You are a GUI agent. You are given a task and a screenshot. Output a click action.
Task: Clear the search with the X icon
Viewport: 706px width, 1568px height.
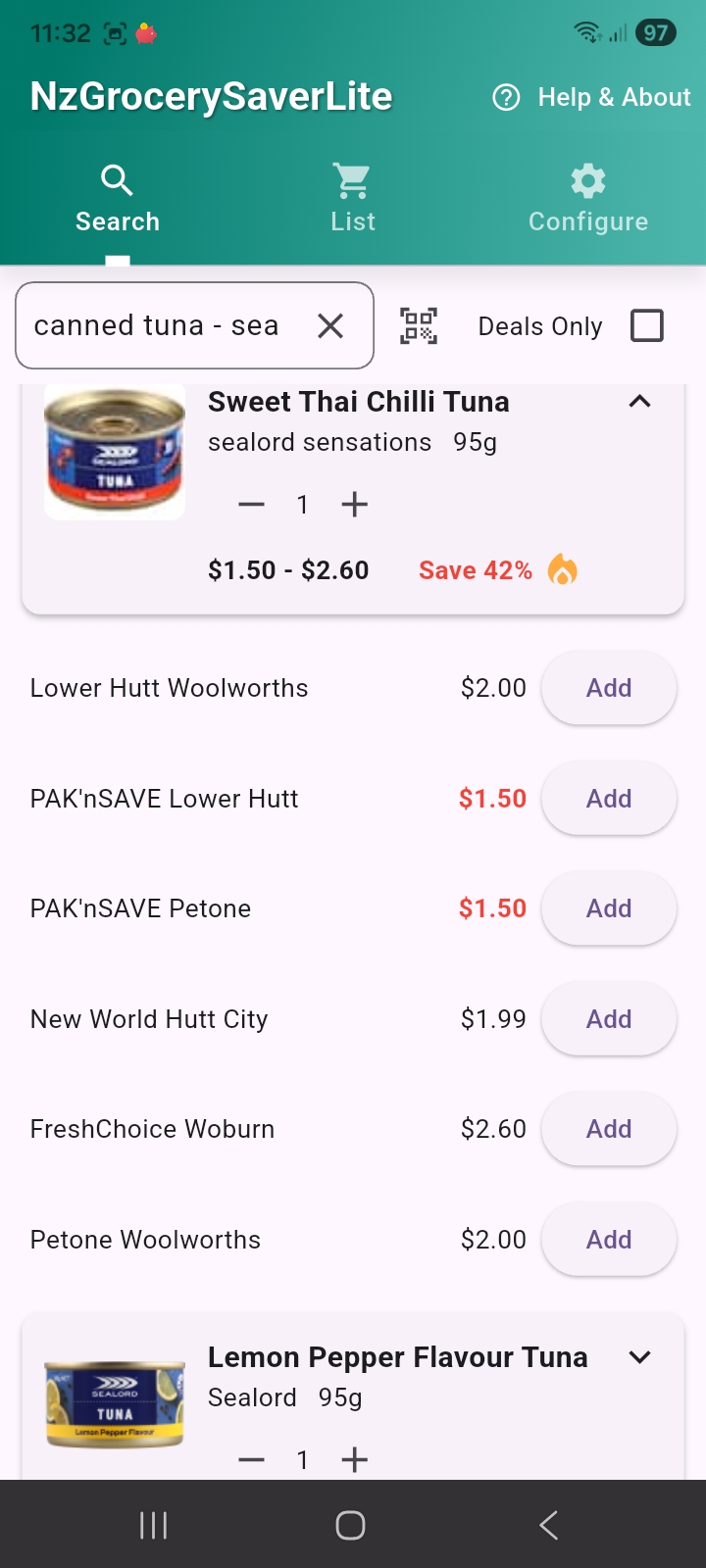tap(331, 325)
